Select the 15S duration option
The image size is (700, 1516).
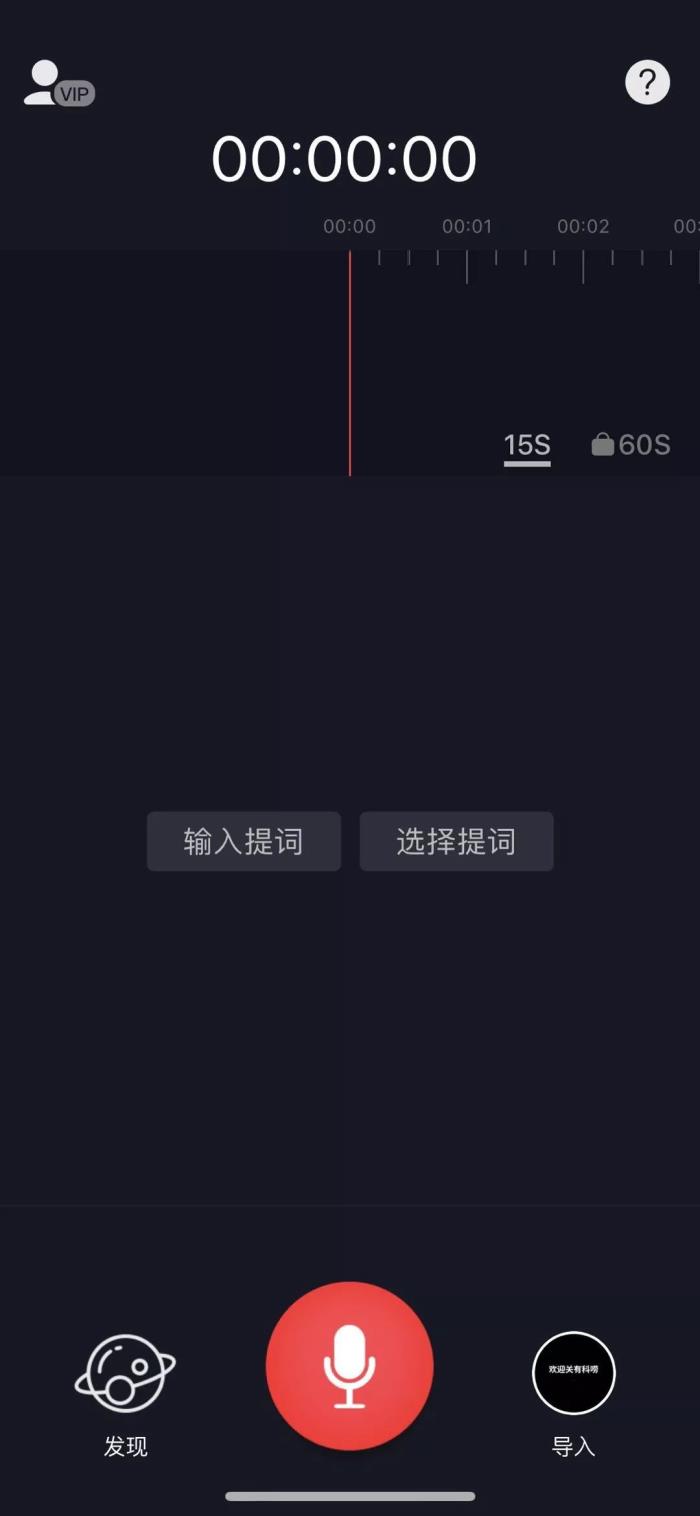click(527, 446)
